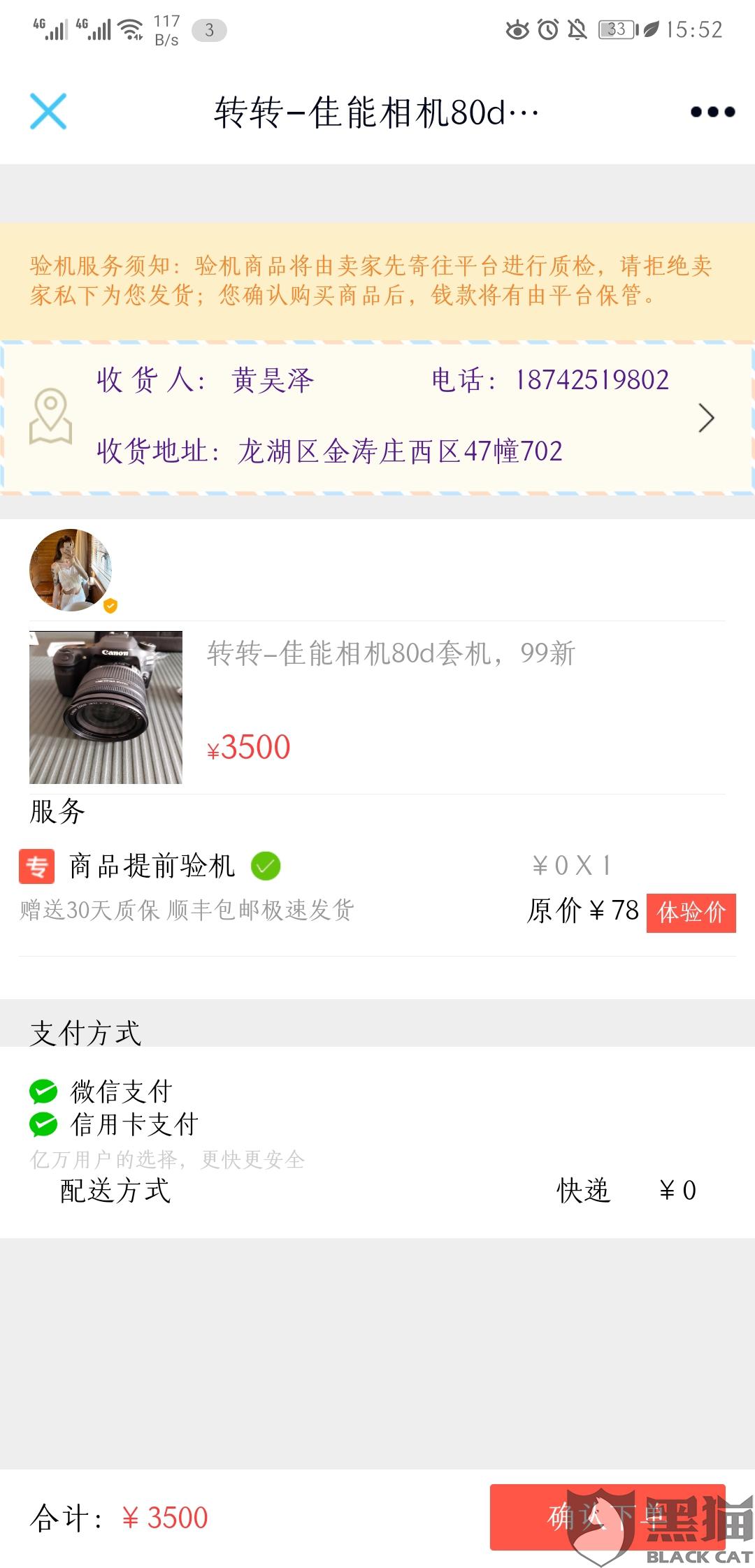Viewport: 755px width, 1568px height.
Task: Open the delivery address for 黄昊泽
Action: tap(377, 417)
